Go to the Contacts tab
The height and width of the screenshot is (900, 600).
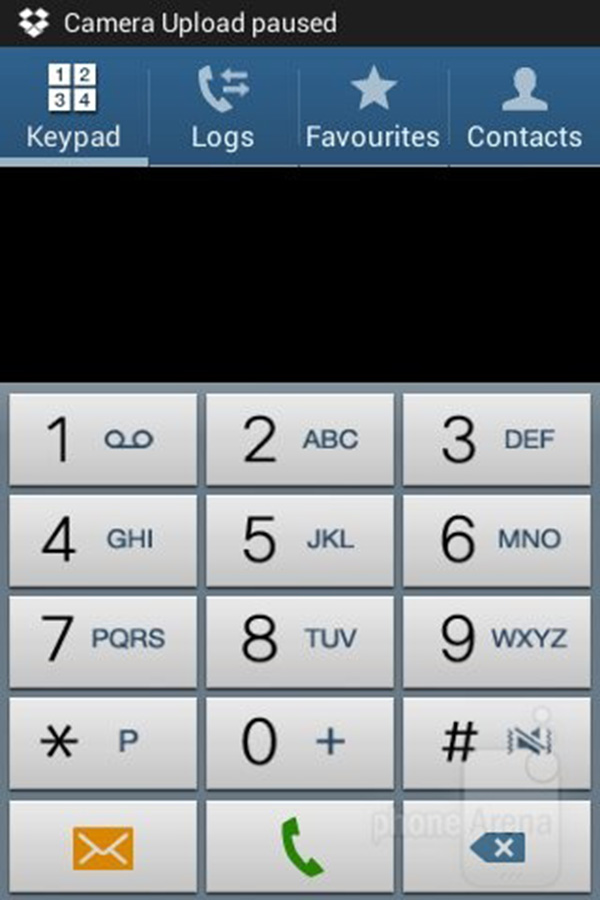click(x=524, y=108)
